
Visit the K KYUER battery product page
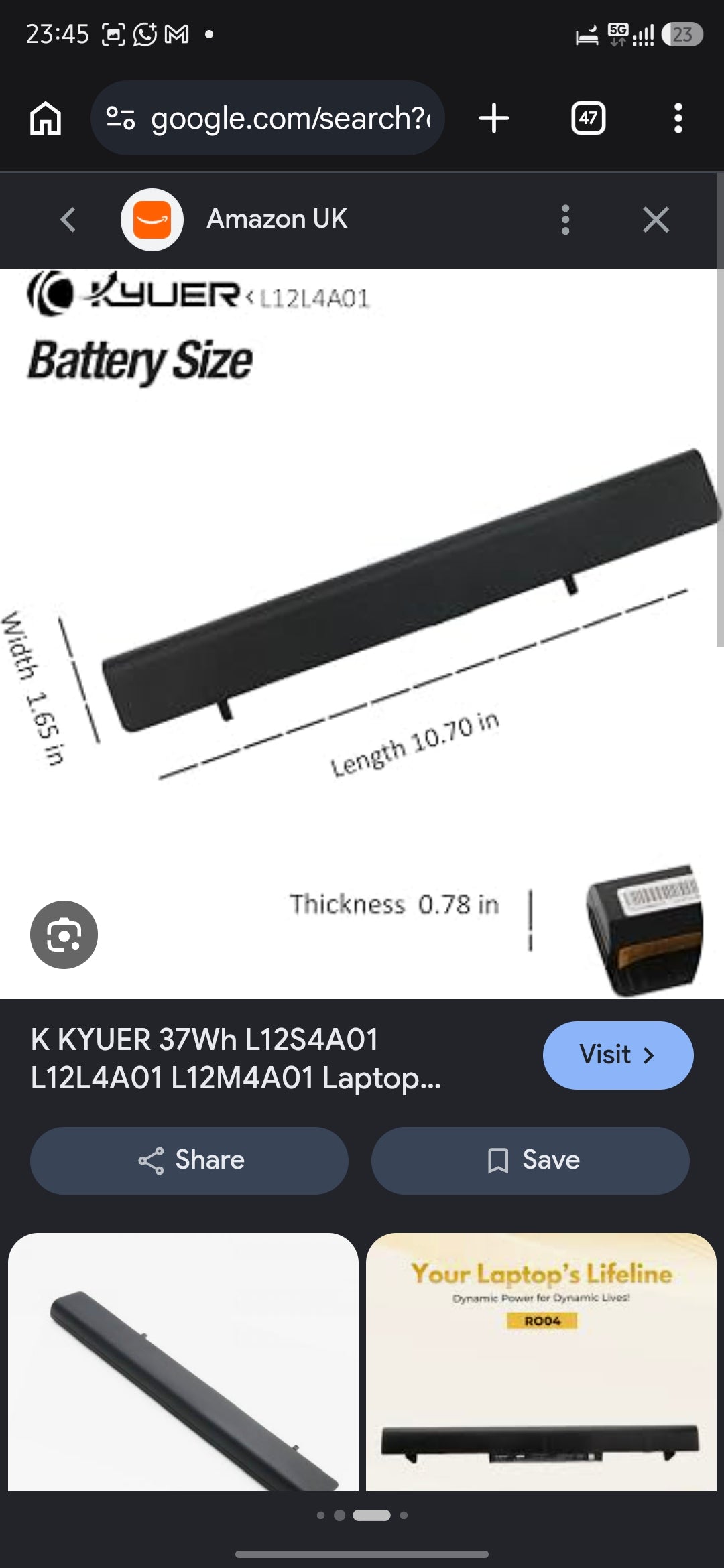618,1055
